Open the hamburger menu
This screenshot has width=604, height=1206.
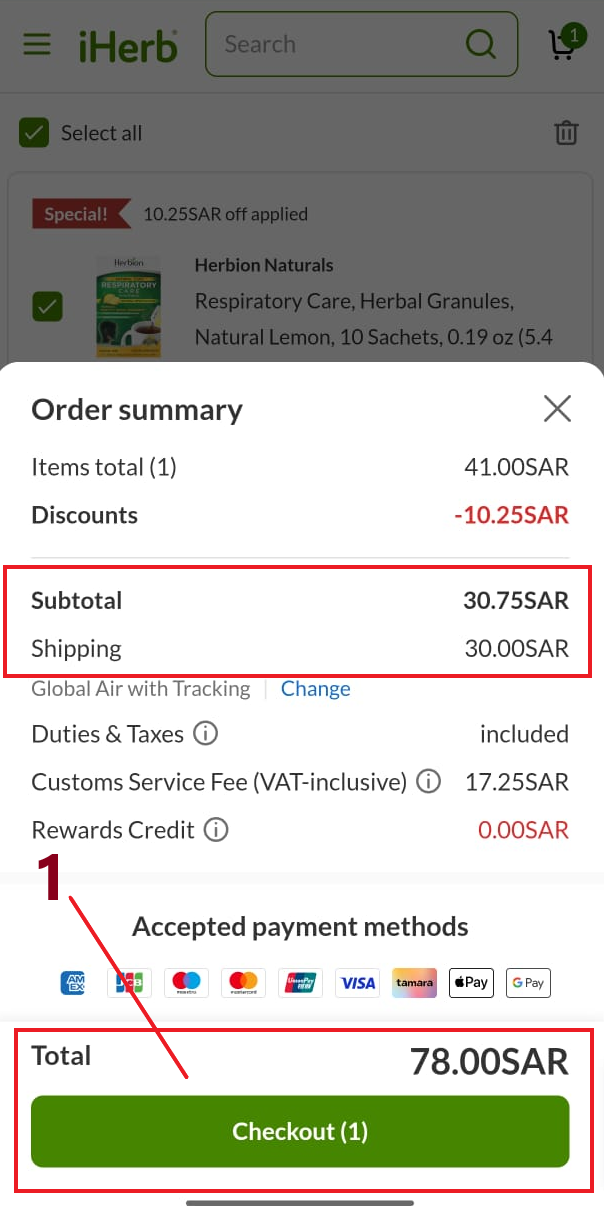coord(37,45)
